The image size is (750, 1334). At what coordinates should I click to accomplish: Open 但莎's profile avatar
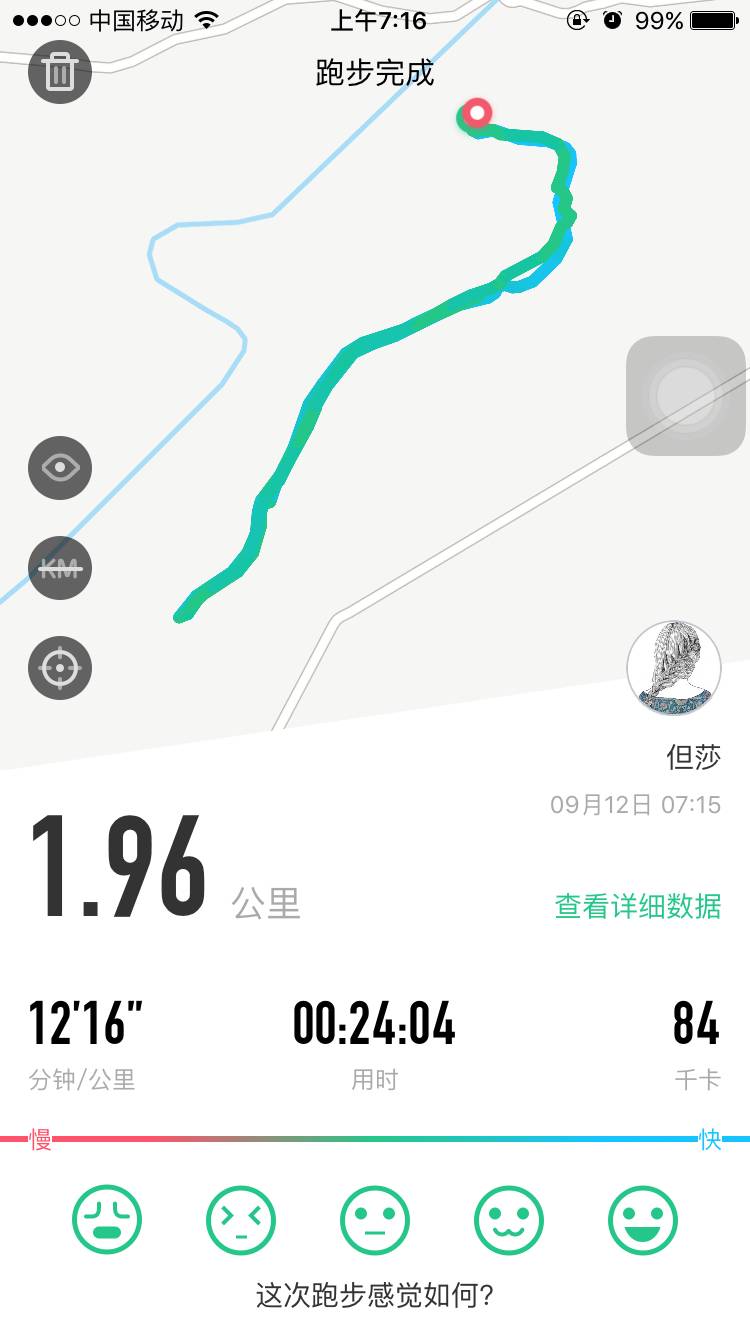click(x=674, y=669)
